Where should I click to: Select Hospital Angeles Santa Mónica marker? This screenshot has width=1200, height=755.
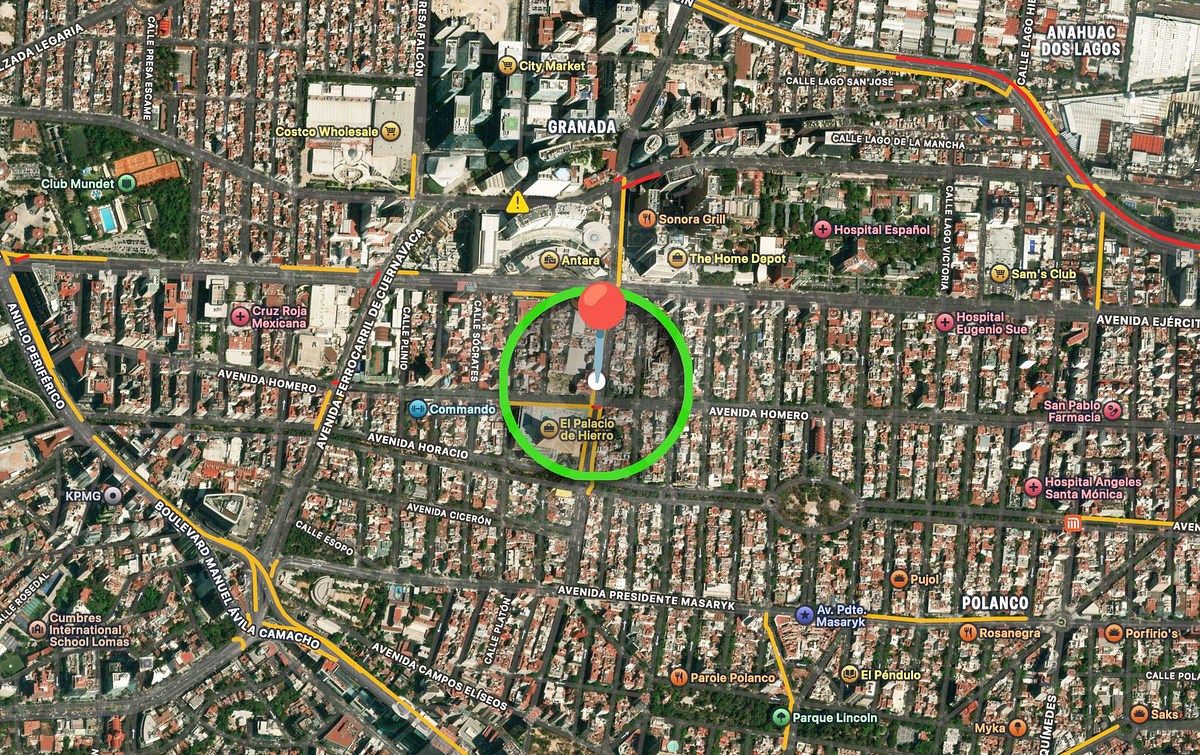pos(1033,487)
